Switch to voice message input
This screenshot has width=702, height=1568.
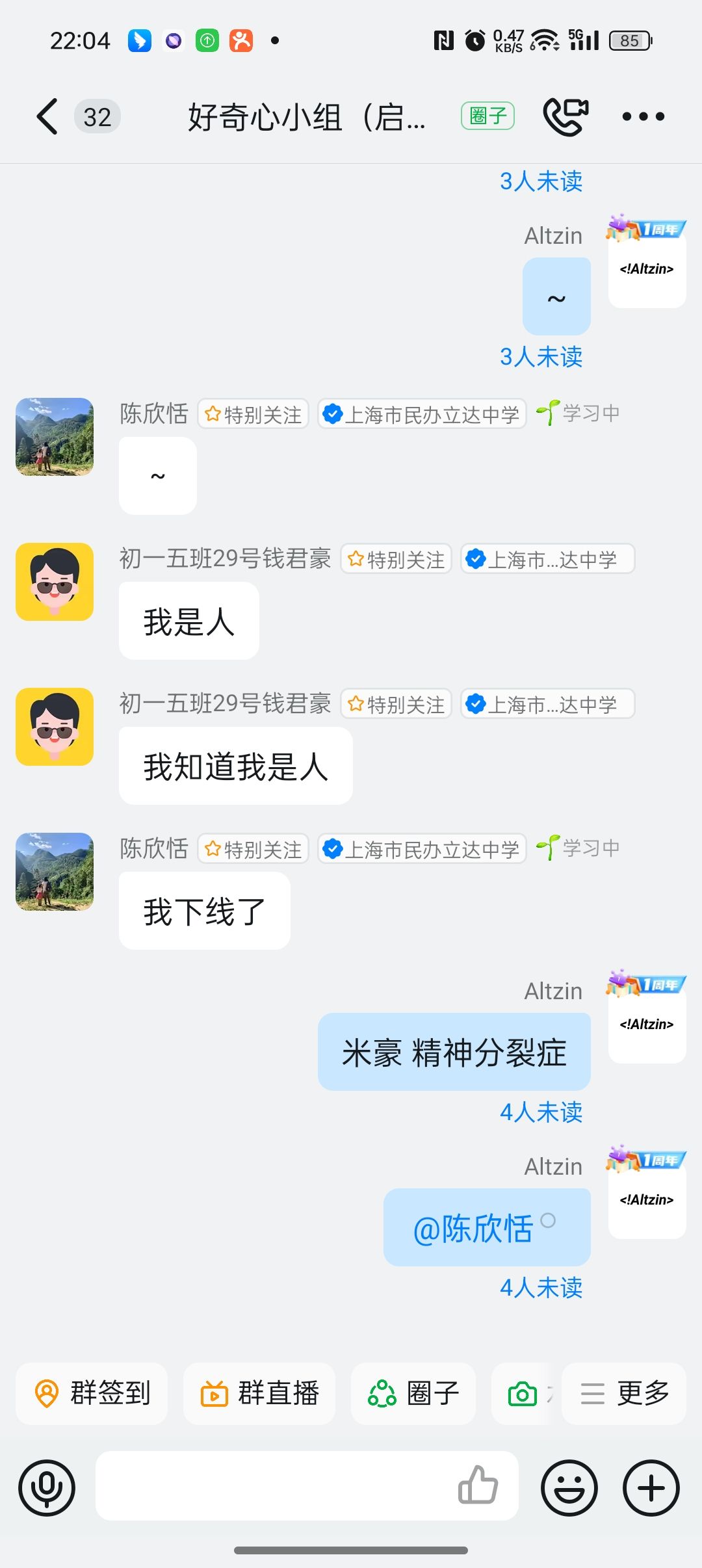point(47,1487)
